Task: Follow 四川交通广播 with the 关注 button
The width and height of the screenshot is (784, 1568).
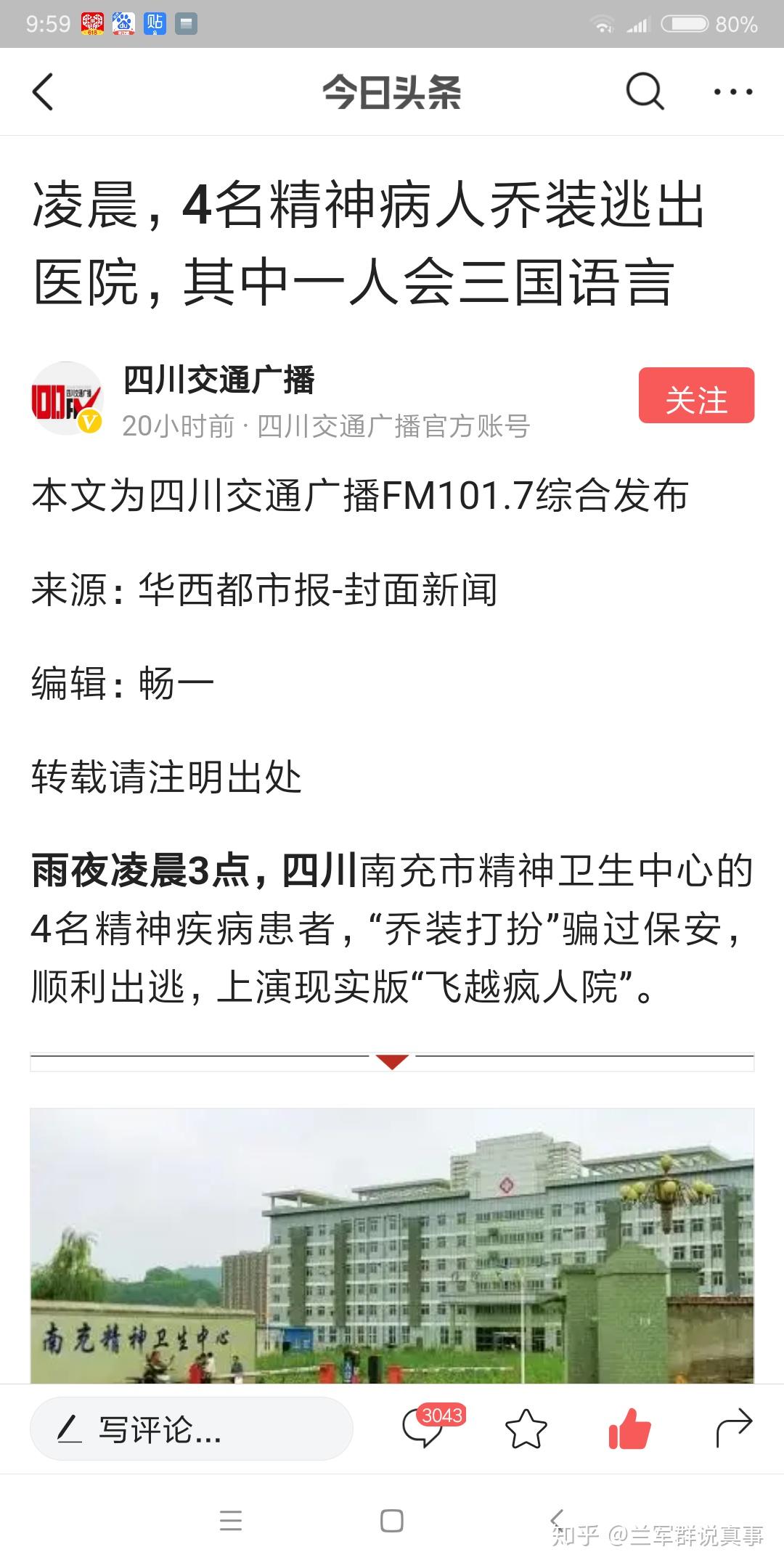Action: coord(696,396)
